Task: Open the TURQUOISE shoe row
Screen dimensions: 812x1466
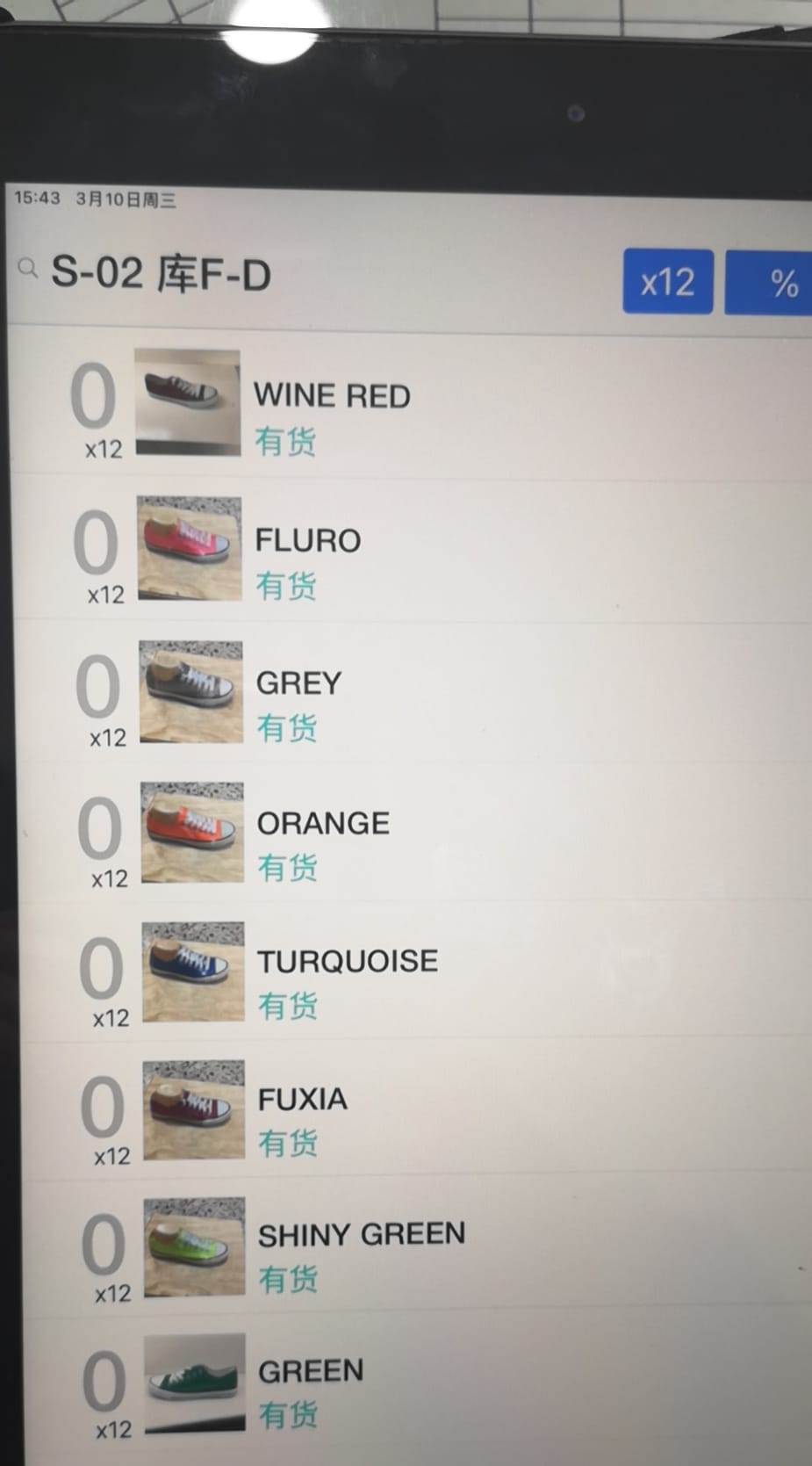Action: click(x=417, y=972)
